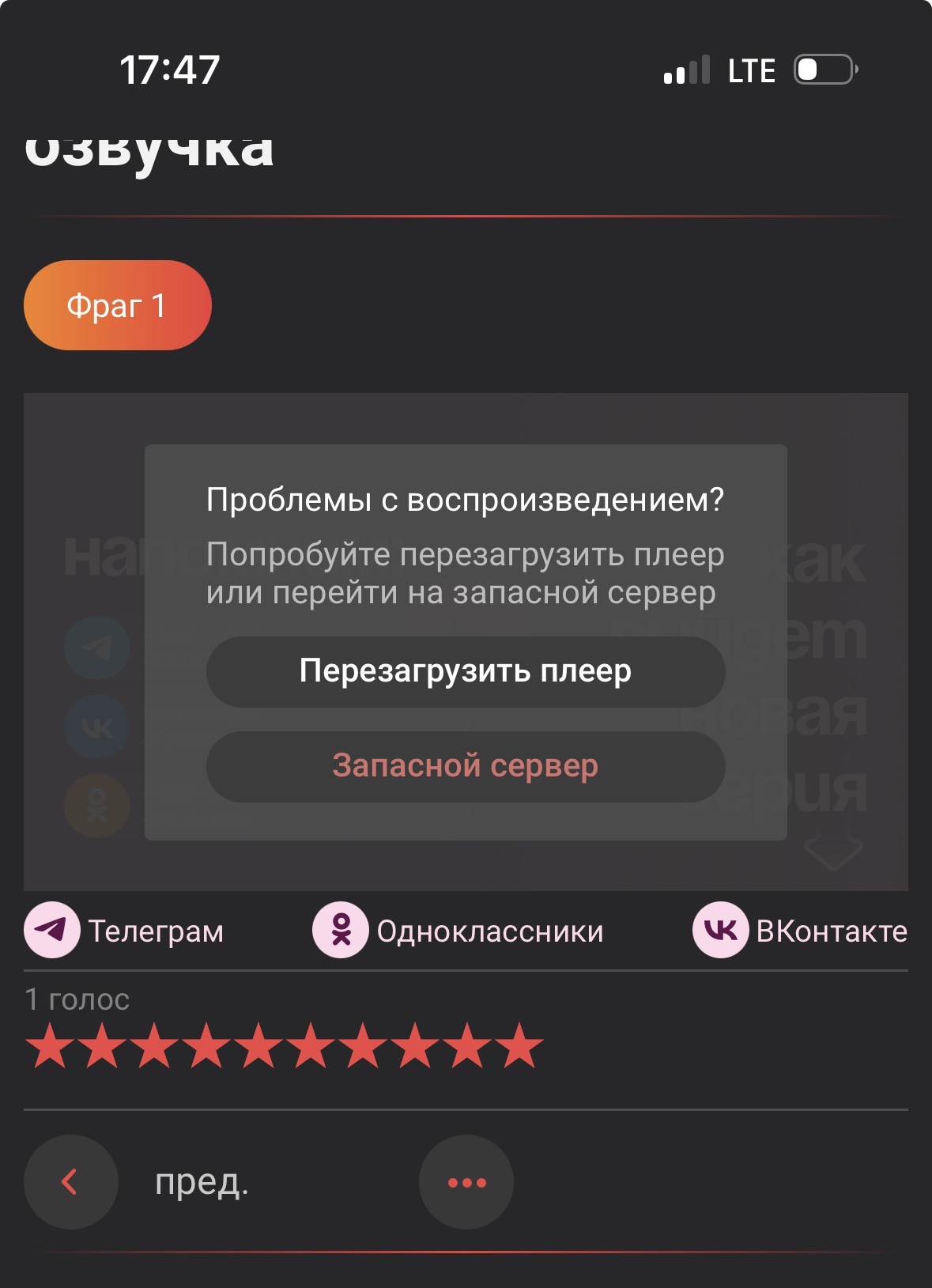
Task: Tap Перезагрузить плеер to reload the player
Action: pos(465,671)
